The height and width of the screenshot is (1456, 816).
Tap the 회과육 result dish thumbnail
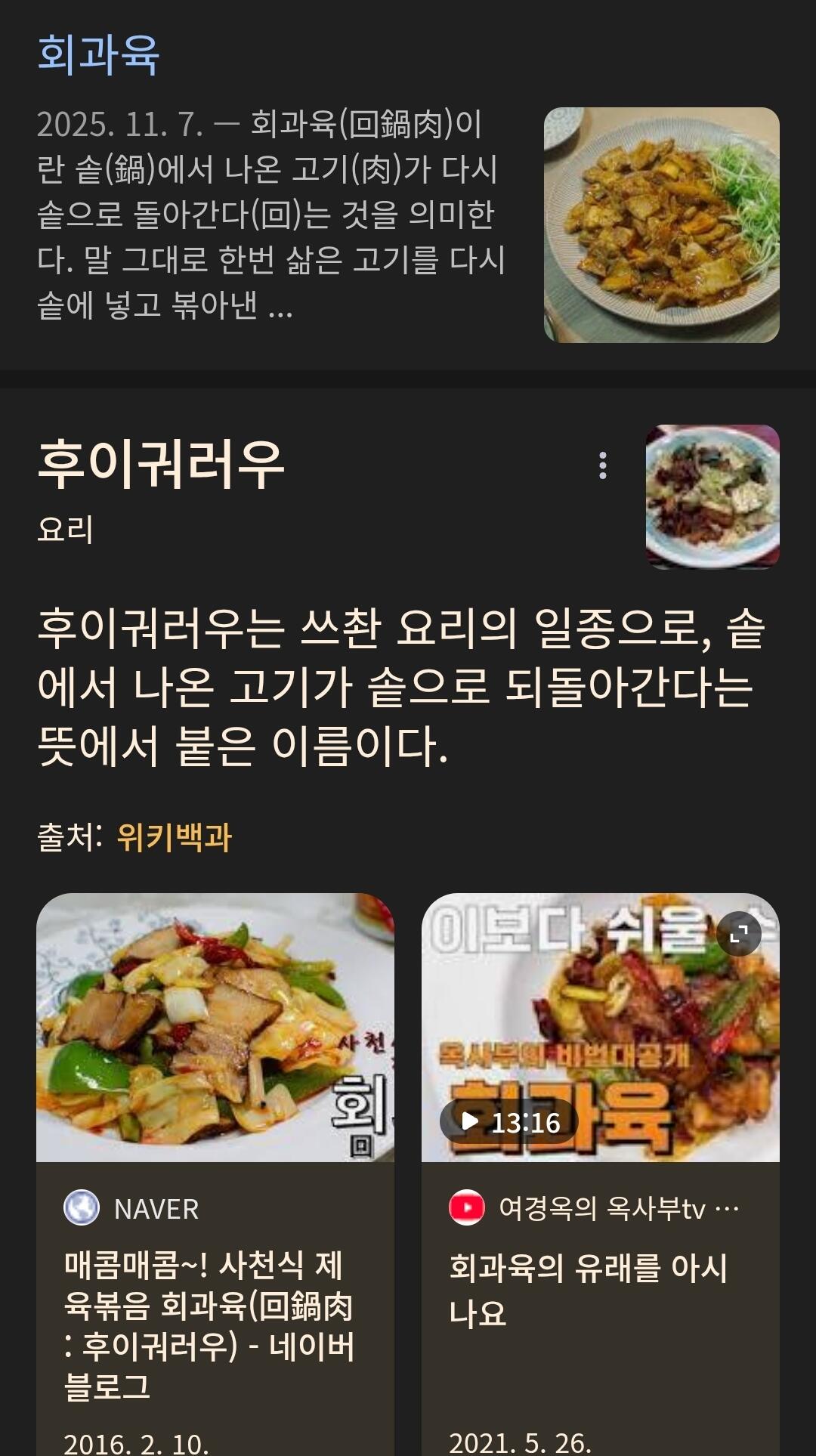(x=661, y=225)
